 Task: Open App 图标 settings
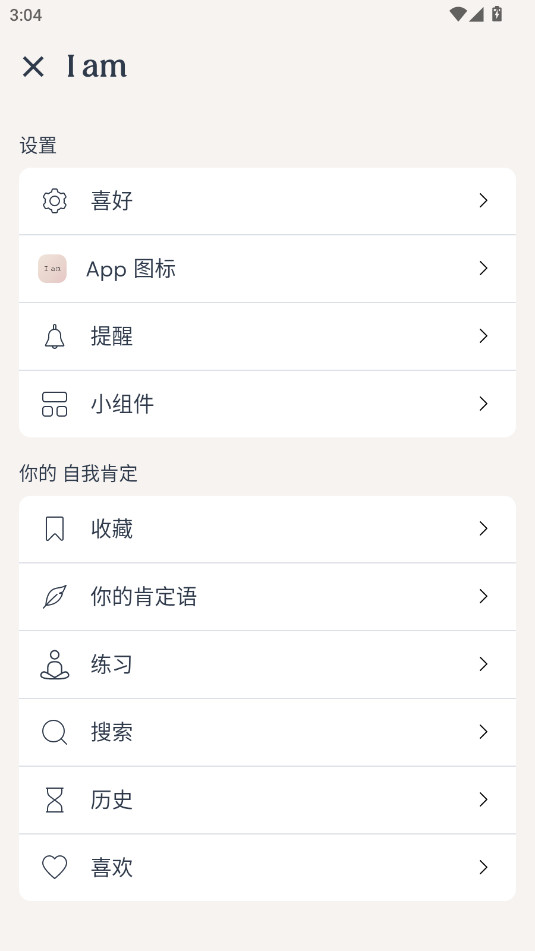(268, 269)
